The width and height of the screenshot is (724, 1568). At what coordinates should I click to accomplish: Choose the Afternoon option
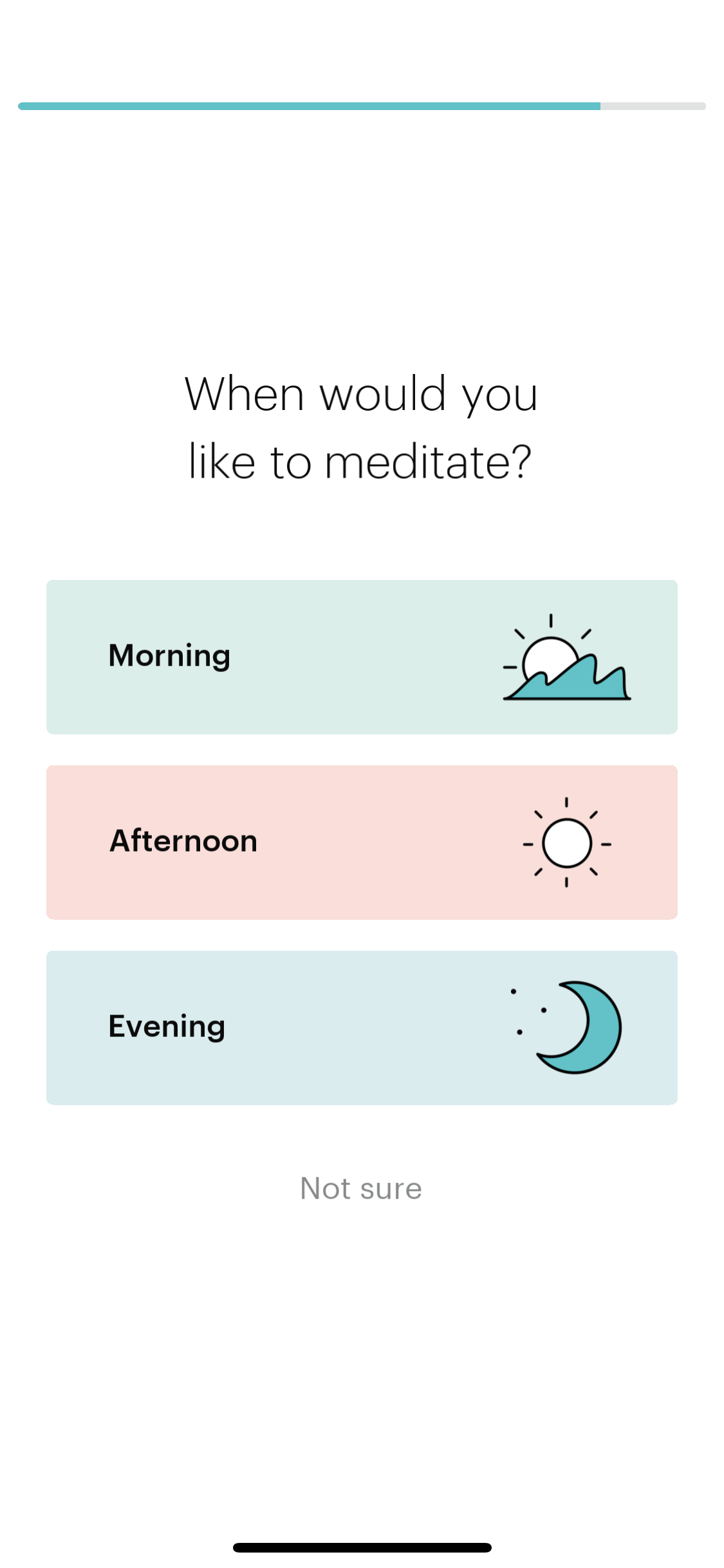point(362,842)
